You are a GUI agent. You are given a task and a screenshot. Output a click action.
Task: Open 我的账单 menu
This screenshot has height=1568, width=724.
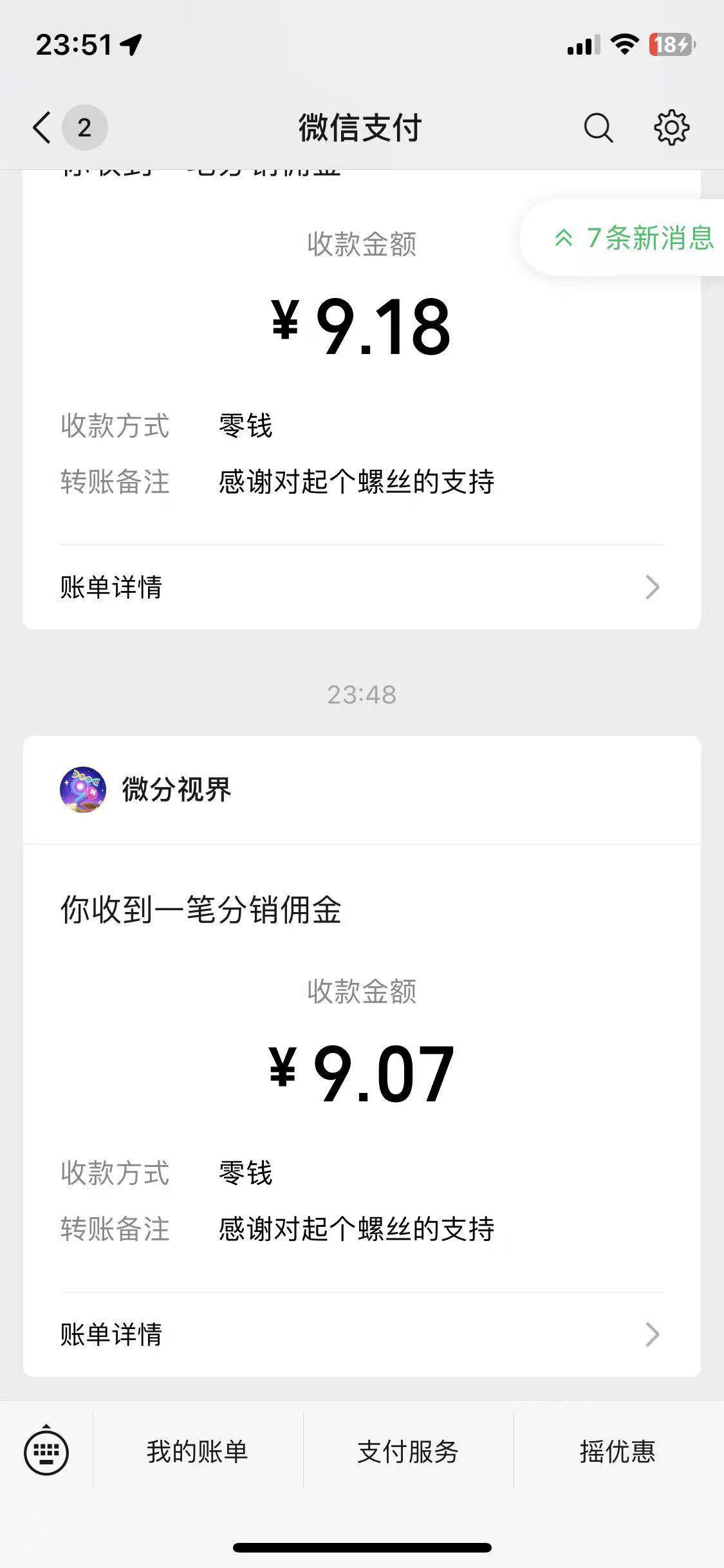click(x=198, y=1452)
